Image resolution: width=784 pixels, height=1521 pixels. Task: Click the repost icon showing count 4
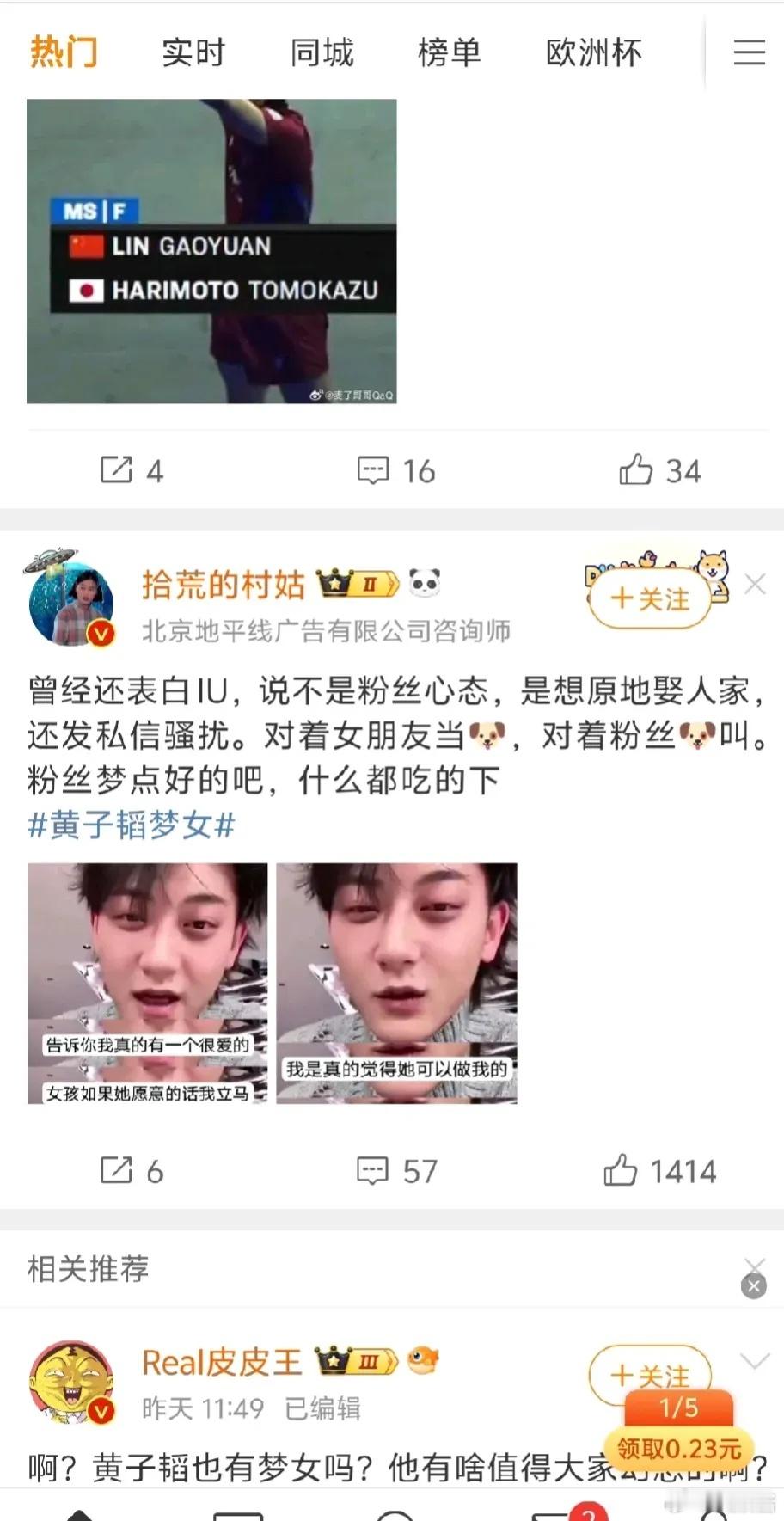point(117,470)
